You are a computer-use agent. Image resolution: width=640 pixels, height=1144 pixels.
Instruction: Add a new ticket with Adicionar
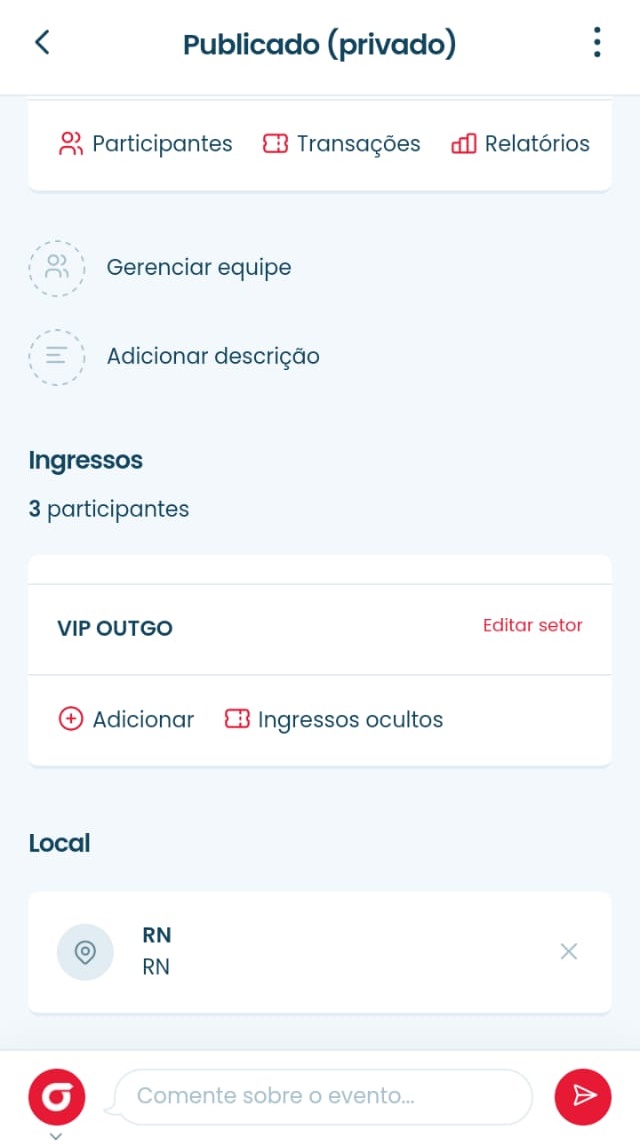[127, 720]
